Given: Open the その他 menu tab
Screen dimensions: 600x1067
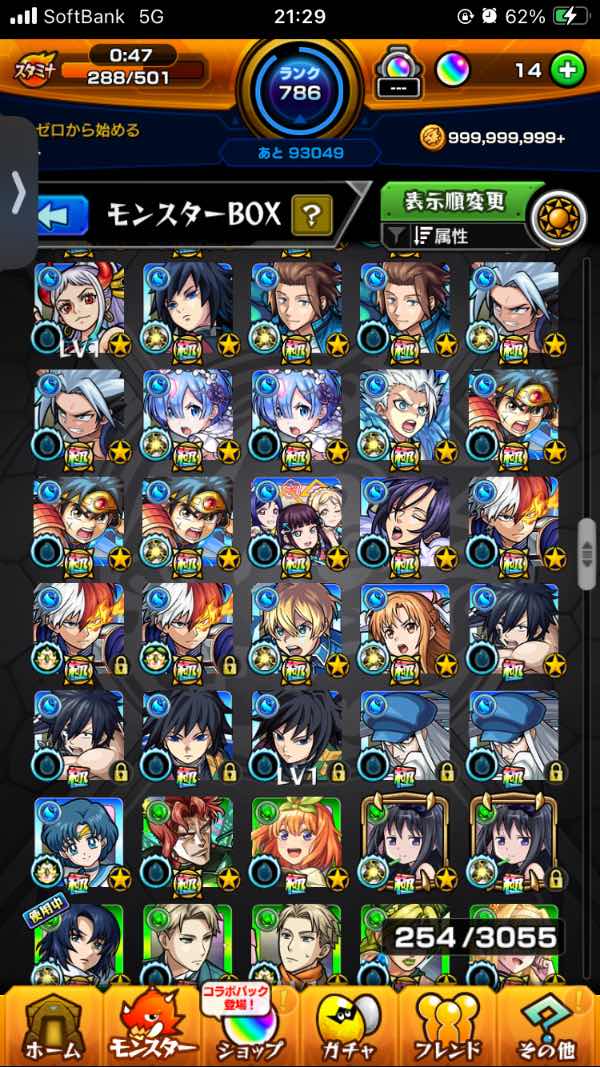Looking at the screenshot, I should [x=546, y=1025].
